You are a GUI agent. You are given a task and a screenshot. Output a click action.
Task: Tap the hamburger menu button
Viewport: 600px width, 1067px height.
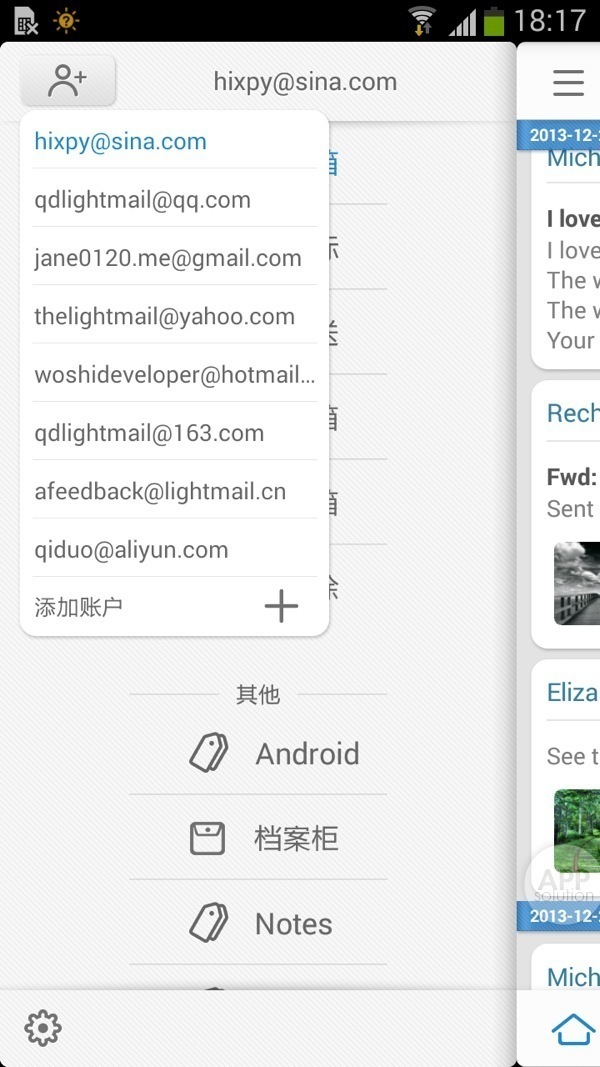click(568, 82)
